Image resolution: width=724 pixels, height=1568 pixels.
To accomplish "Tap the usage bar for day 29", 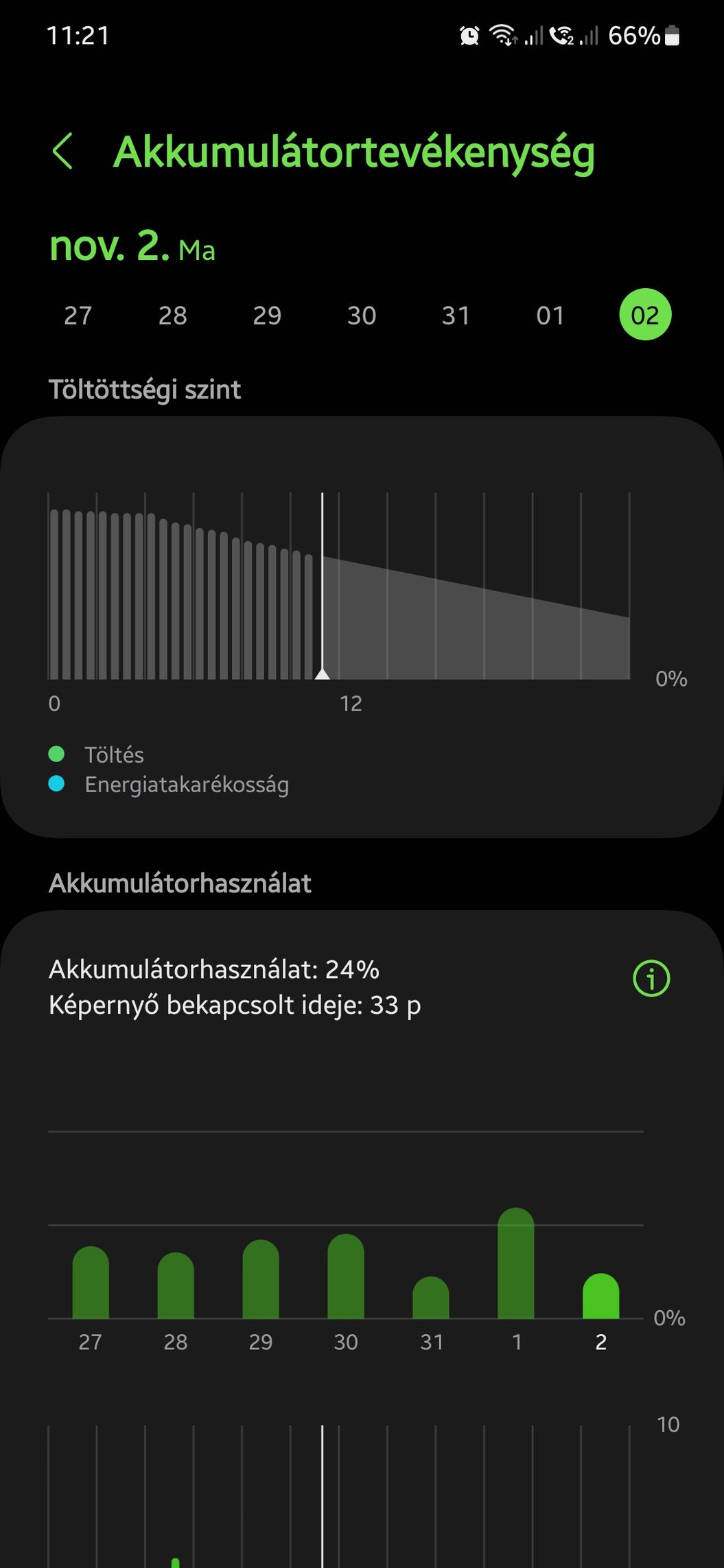I will pos(261,1279).
